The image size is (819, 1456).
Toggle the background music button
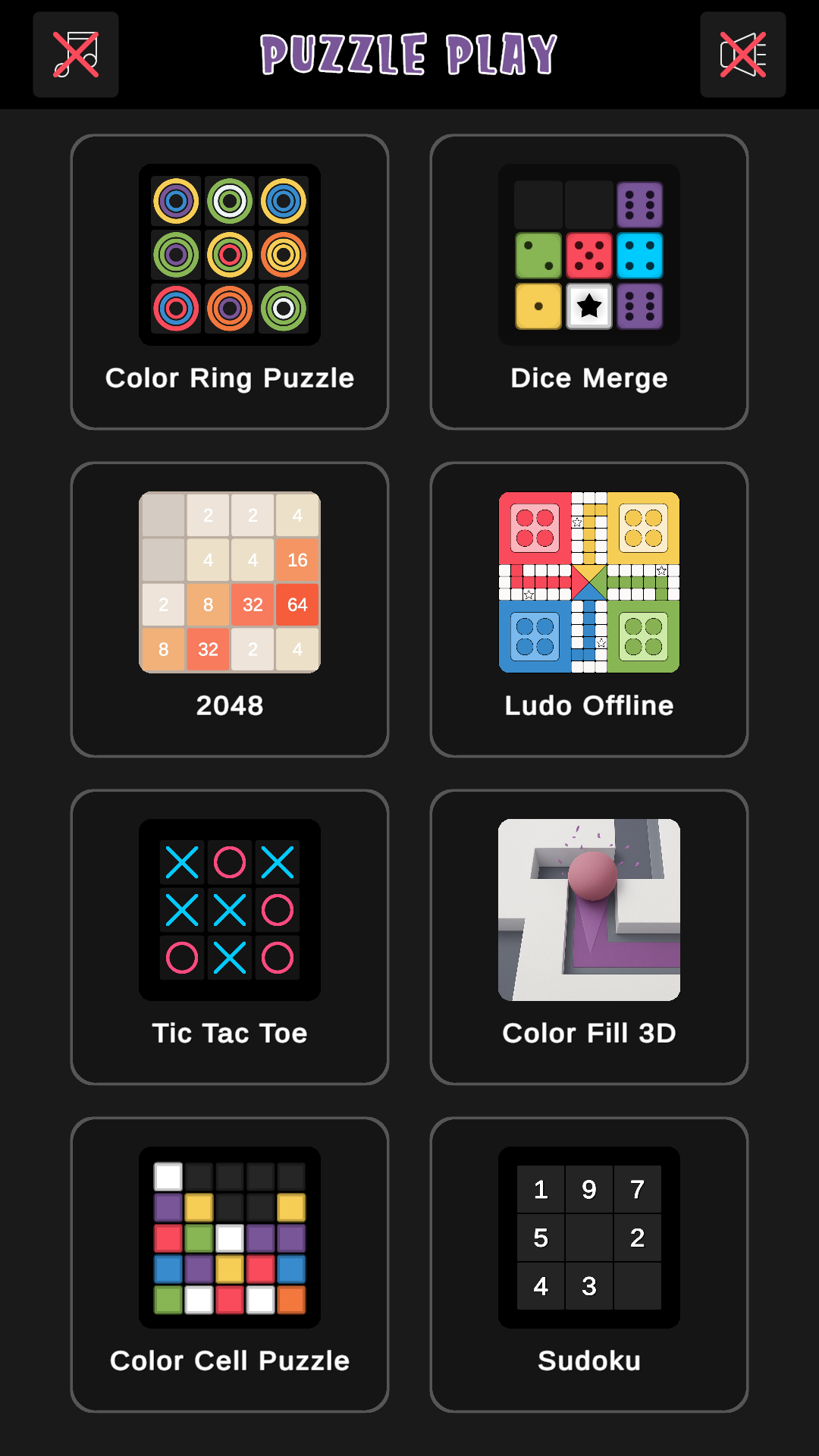click(x=76, y=55)
